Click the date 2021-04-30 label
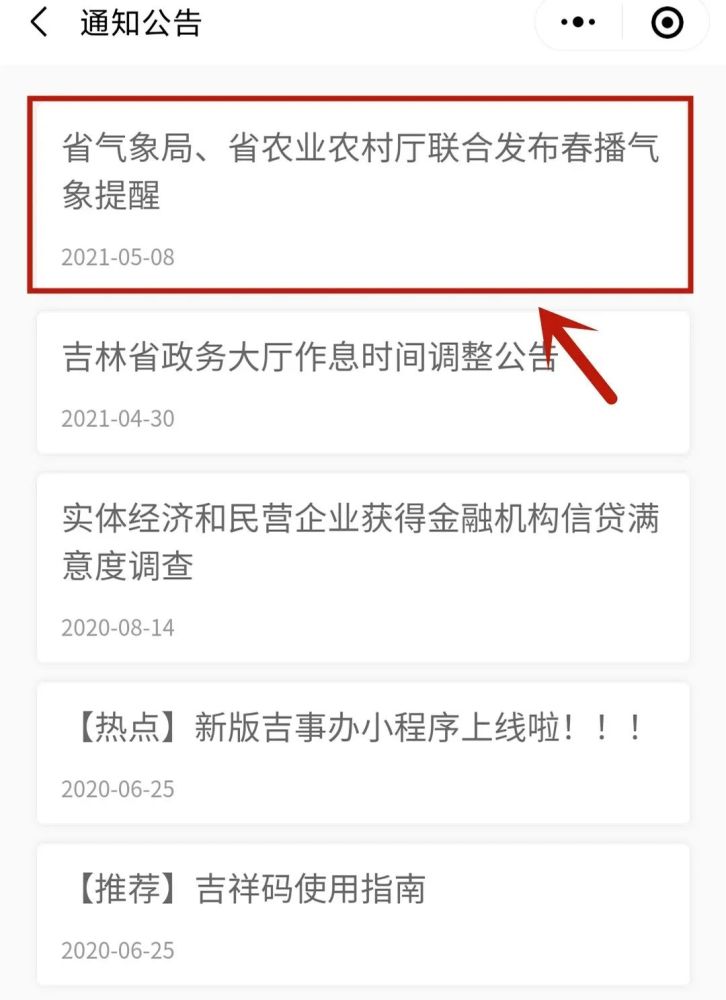The height and width of the screenshot is (1000, 726). (x=116, y=418)
